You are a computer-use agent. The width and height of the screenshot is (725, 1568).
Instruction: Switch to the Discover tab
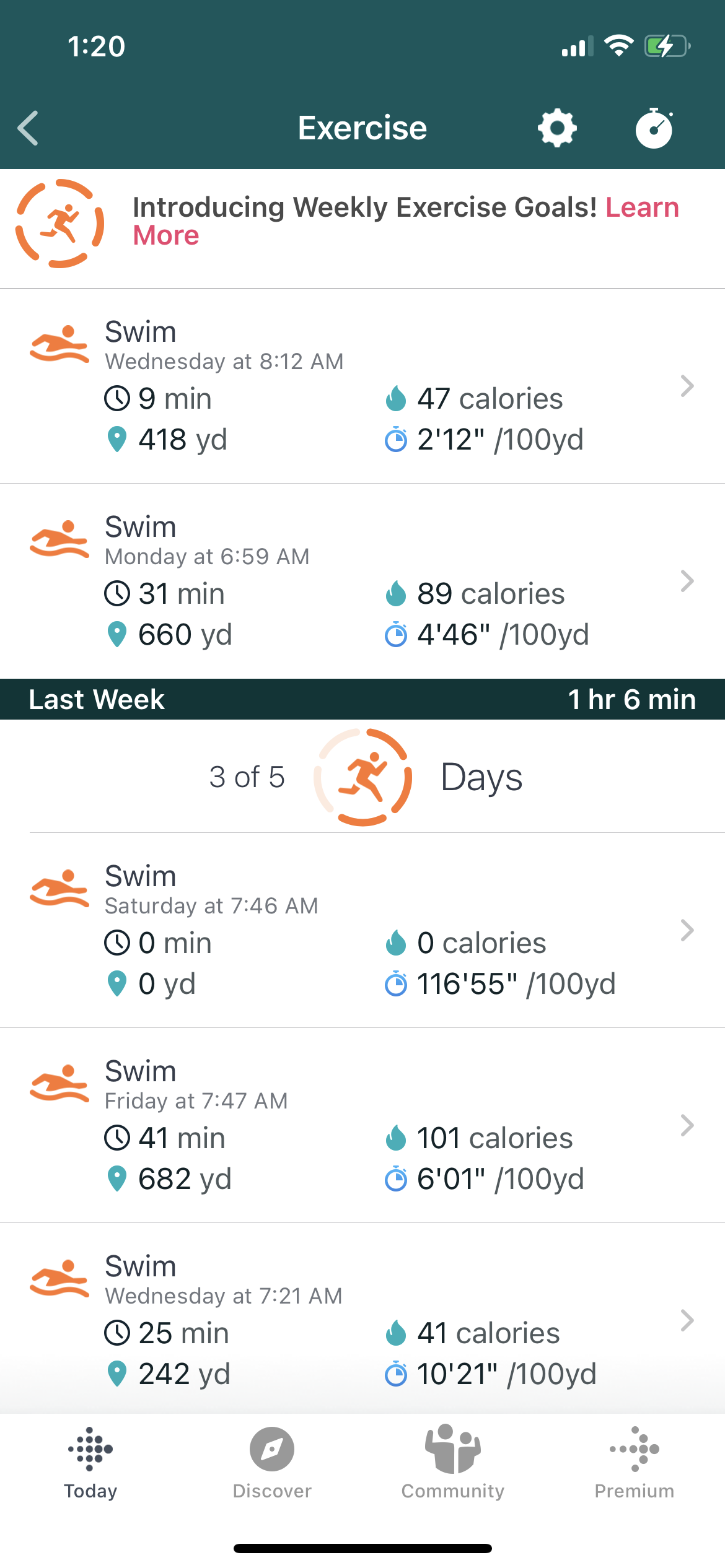pyautogui.click(x=272, y=1463)
